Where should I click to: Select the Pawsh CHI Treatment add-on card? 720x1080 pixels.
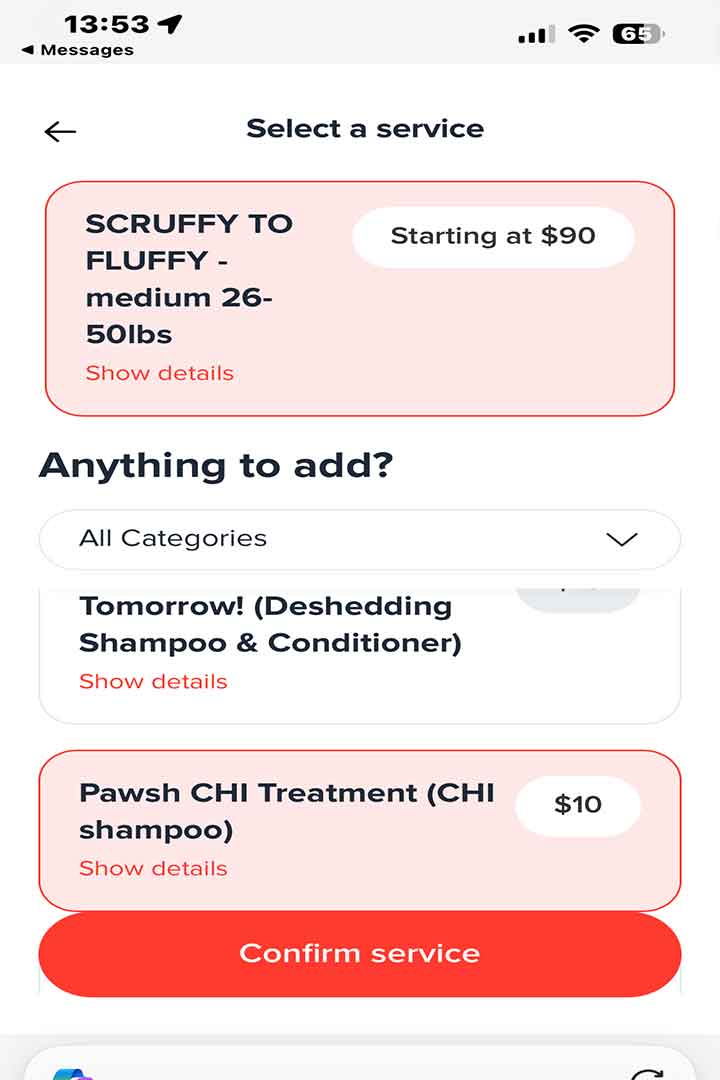pyautogui.click(x=300, y=811)
